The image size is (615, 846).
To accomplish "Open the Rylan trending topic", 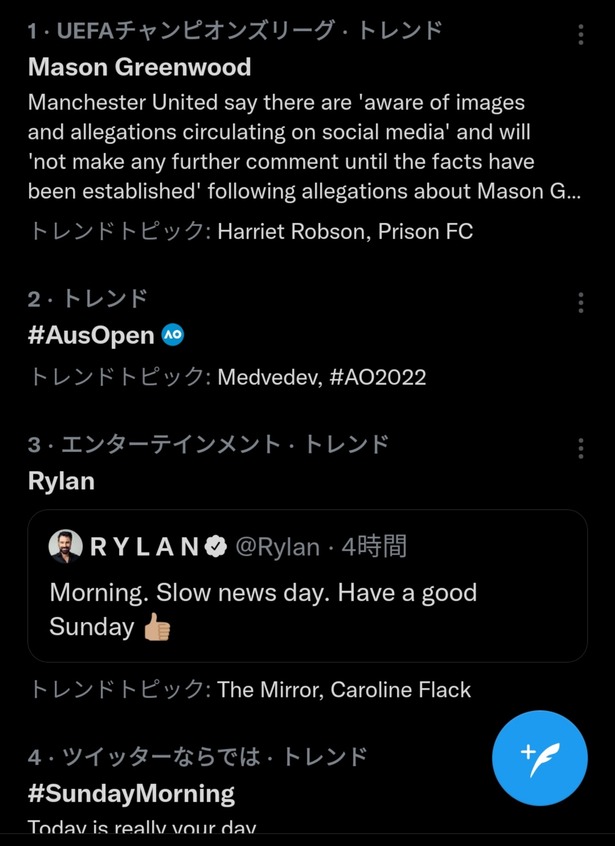I will (x=62, y=481).
